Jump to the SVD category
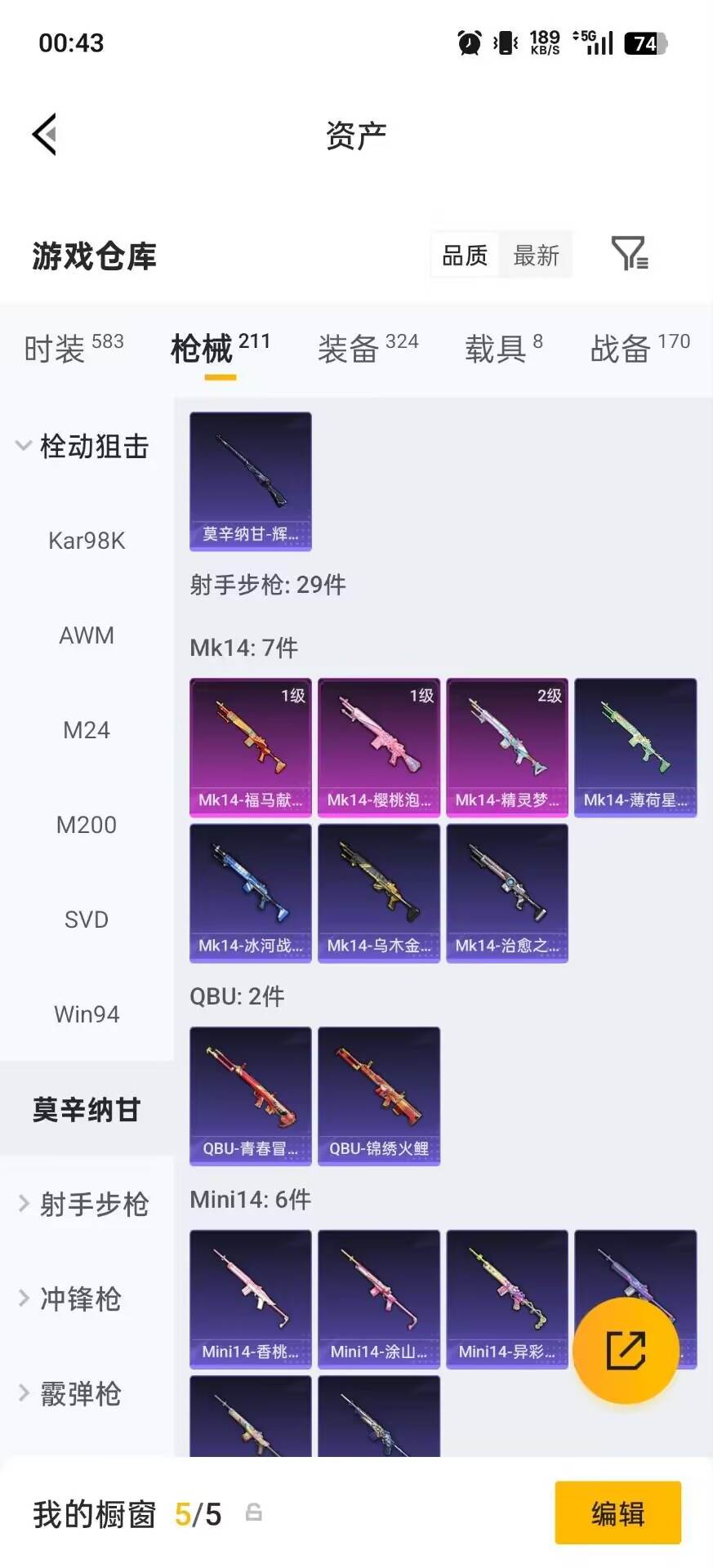Screen dimensions: 713x1568 (x=87, y=920)
